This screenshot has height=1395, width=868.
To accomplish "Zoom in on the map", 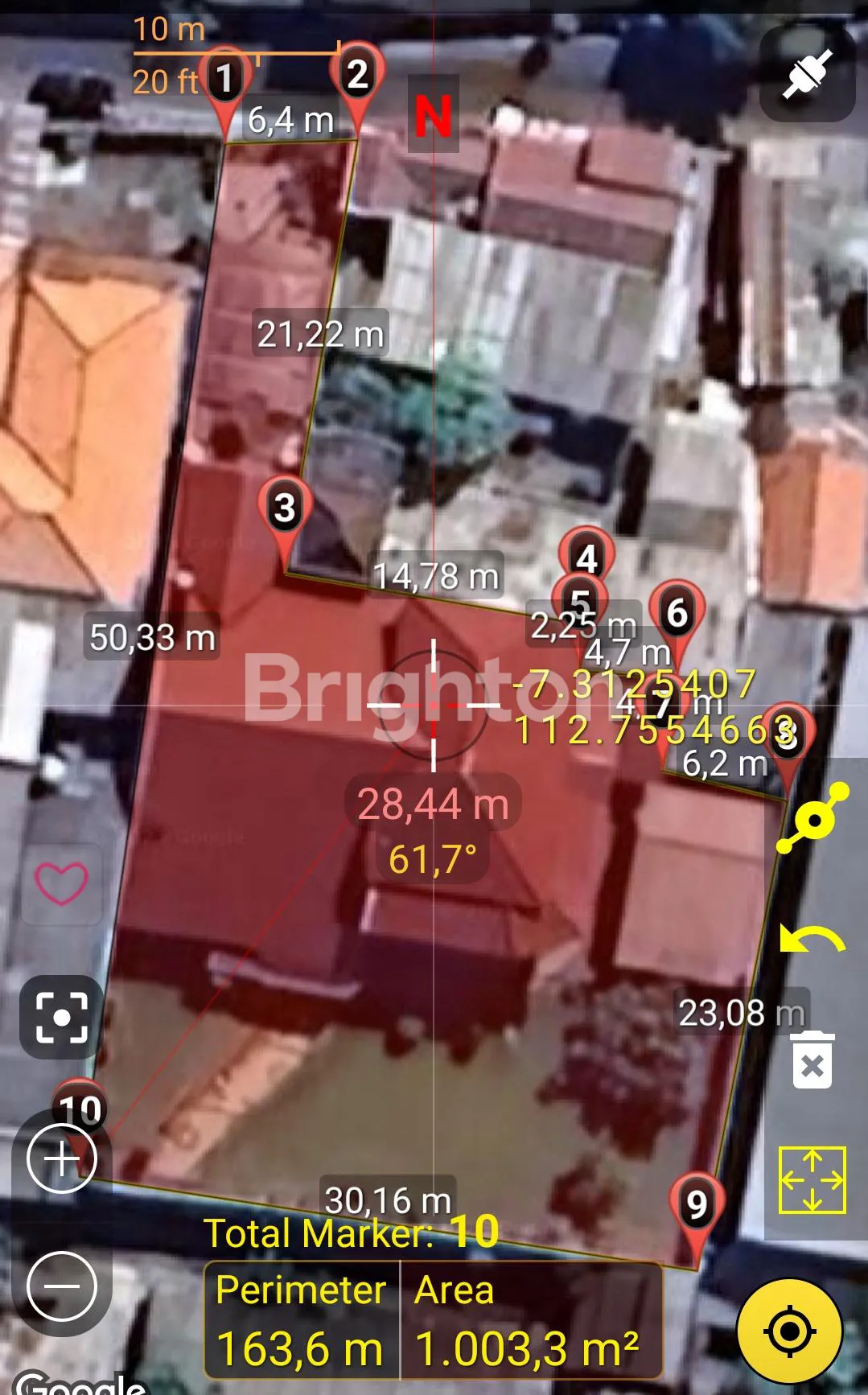I will (62, 1159).
